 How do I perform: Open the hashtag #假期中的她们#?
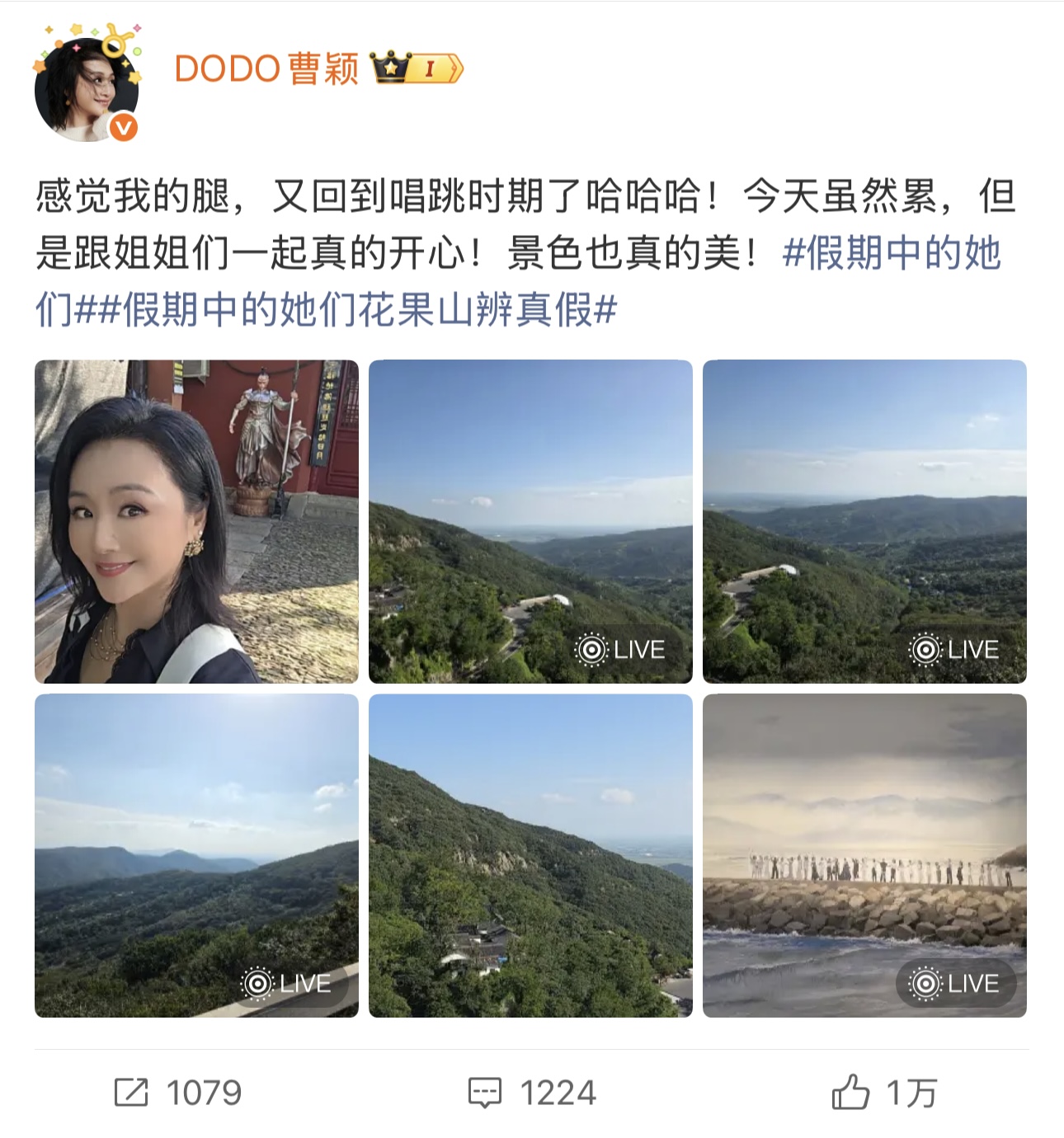point(891,253)
